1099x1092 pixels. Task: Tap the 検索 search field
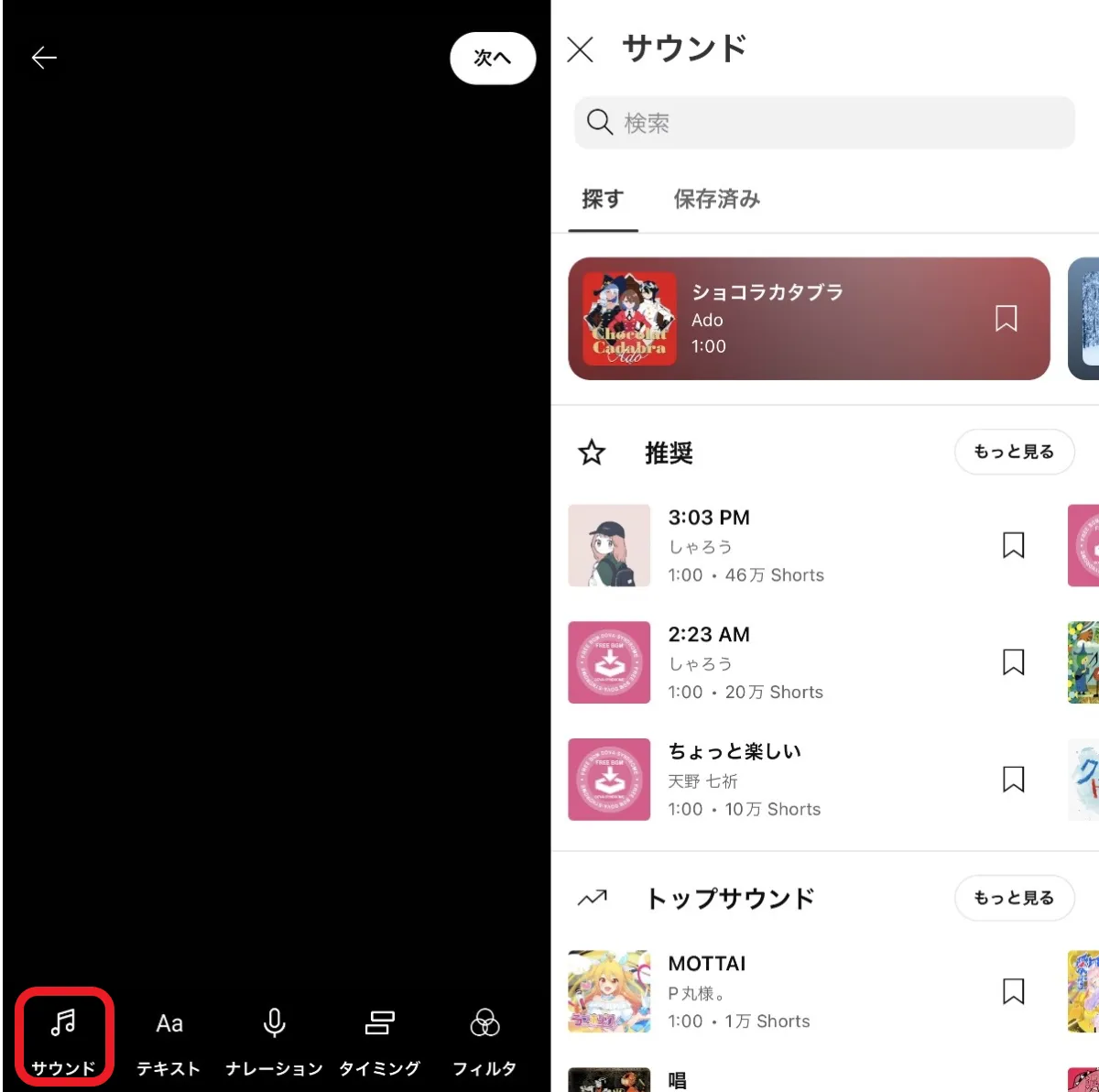(x=824, y=123)
